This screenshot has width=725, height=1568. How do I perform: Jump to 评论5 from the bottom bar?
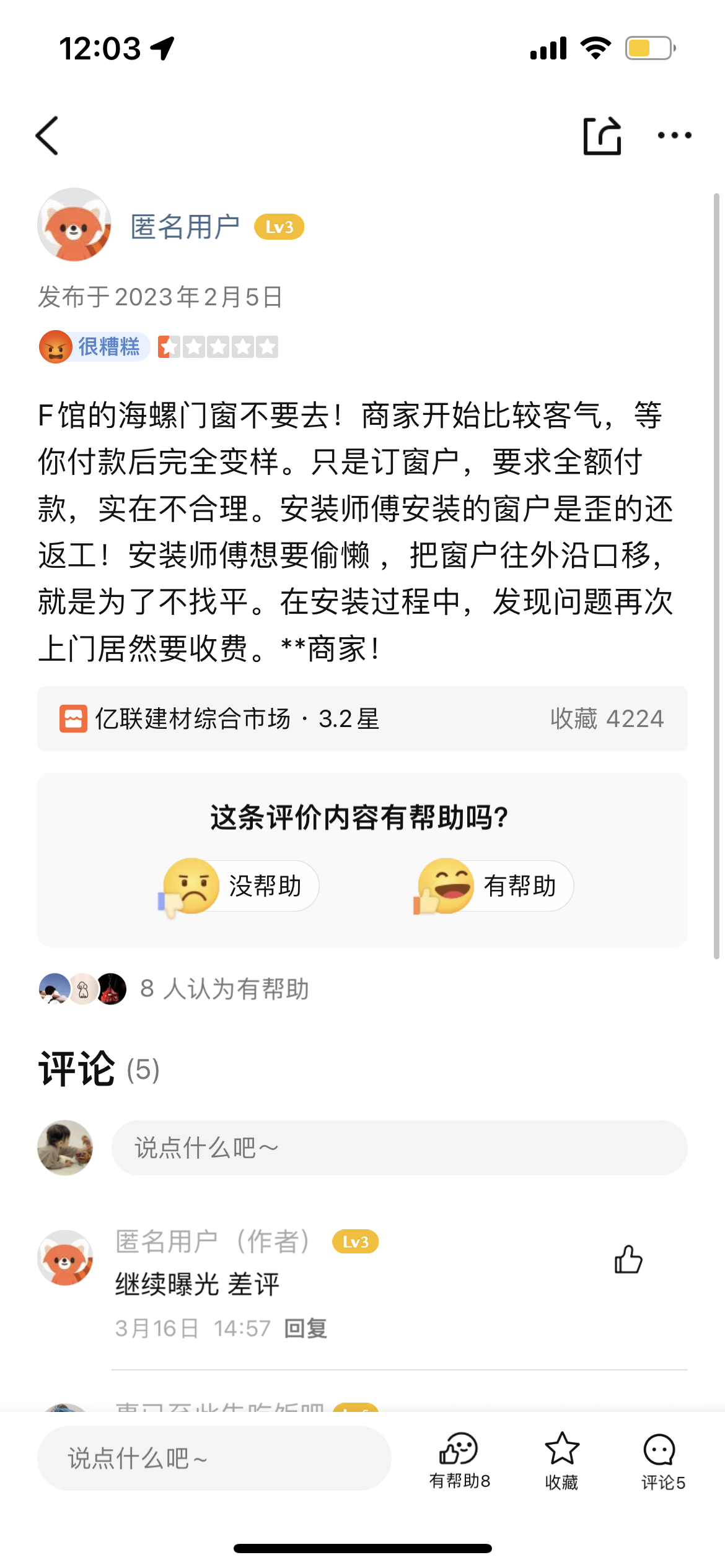coord(662,1460)
